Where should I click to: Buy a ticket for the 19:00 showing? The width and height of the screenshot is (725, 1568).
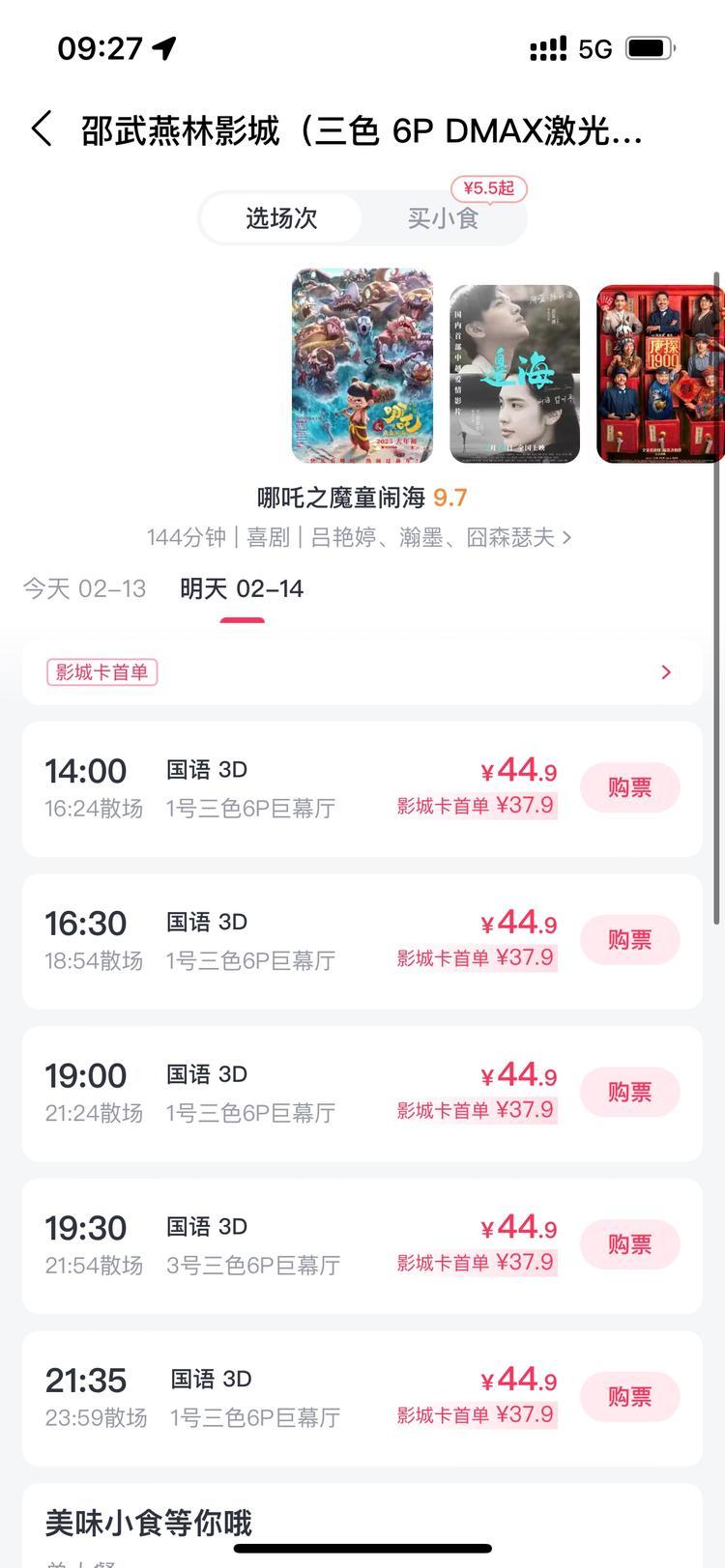tap(629, 1092)
